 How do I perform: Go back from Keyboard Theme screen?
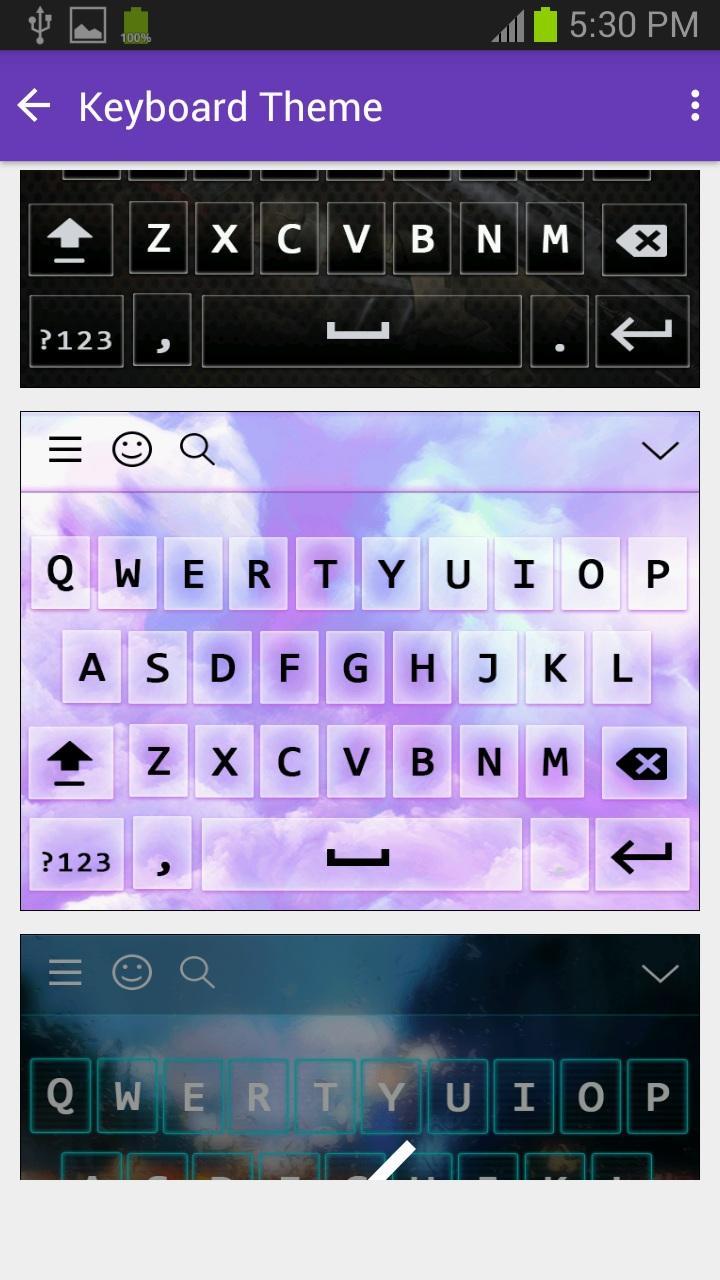34,106
